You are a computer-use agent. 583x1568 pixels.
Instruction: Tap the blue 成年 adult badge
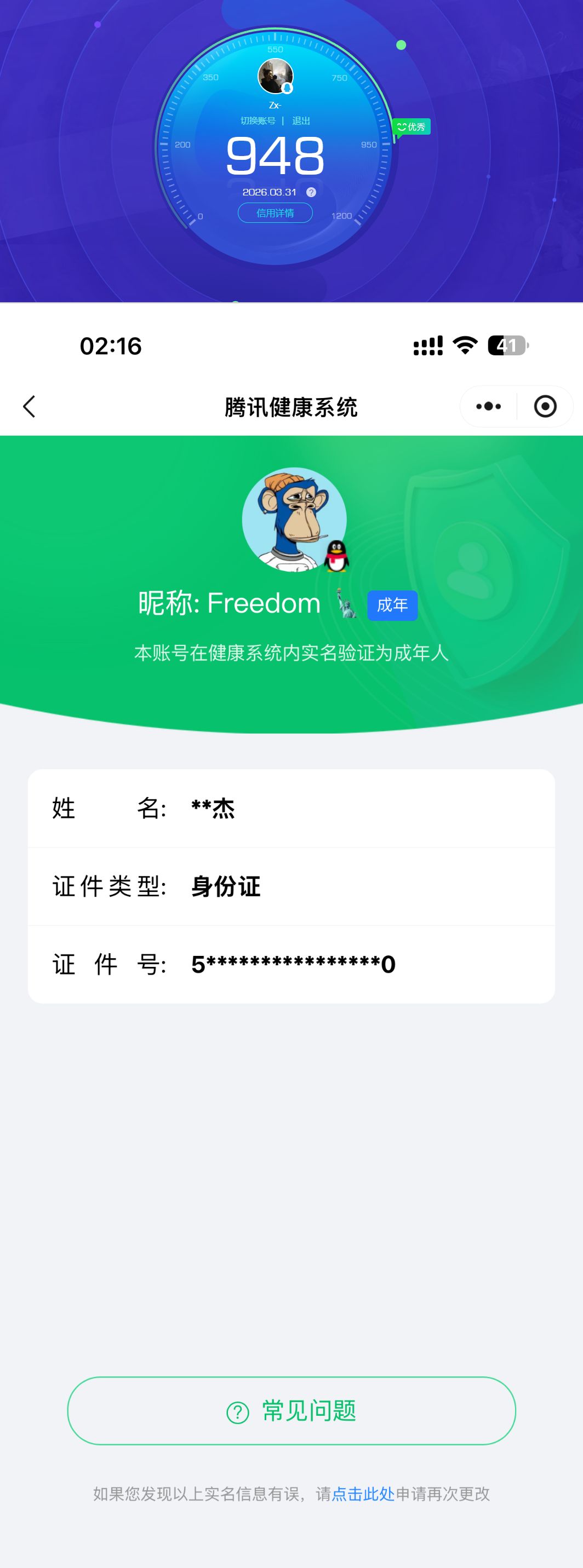coord(392,604)
